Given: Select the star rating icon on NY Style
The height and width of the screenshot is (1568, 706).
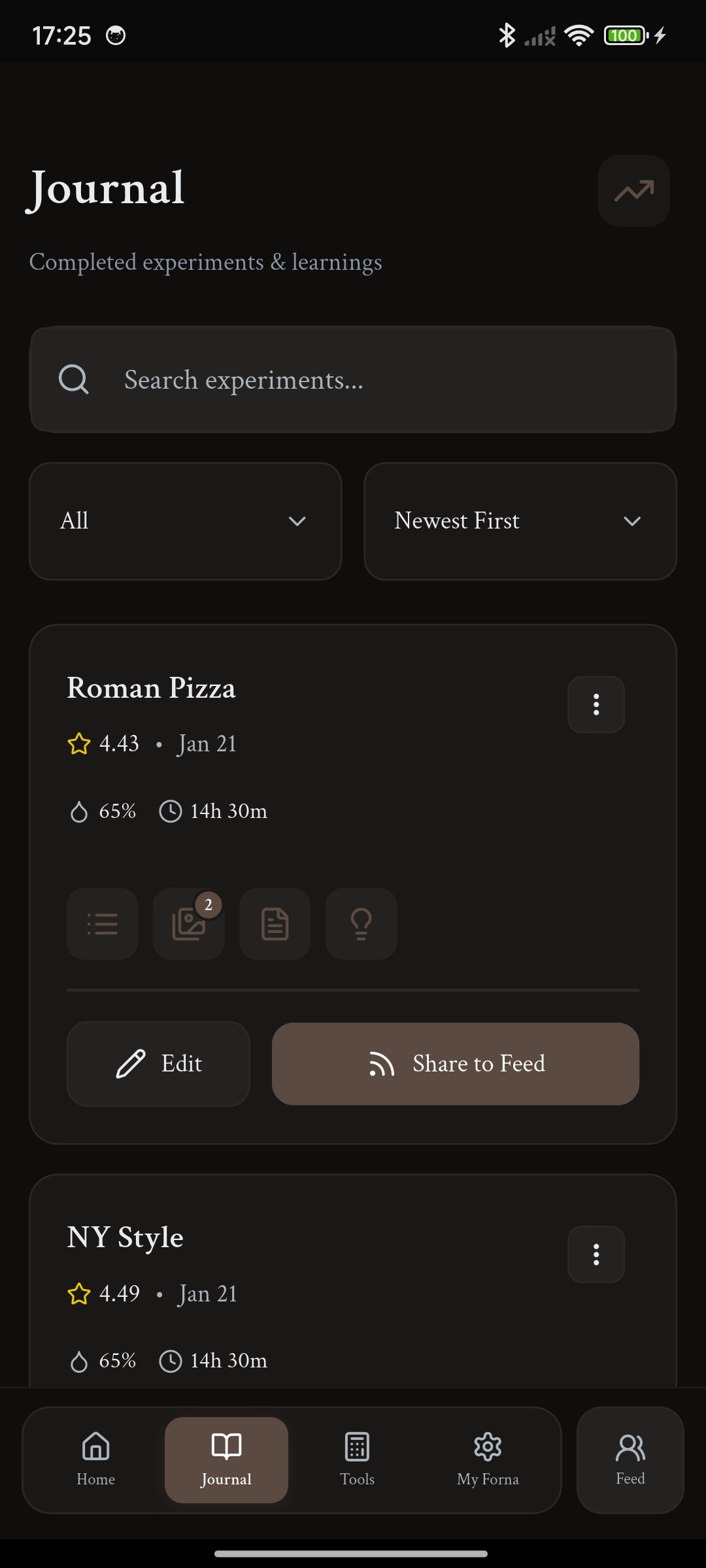Looking at the screenshot, I should tap(79, 1293).
